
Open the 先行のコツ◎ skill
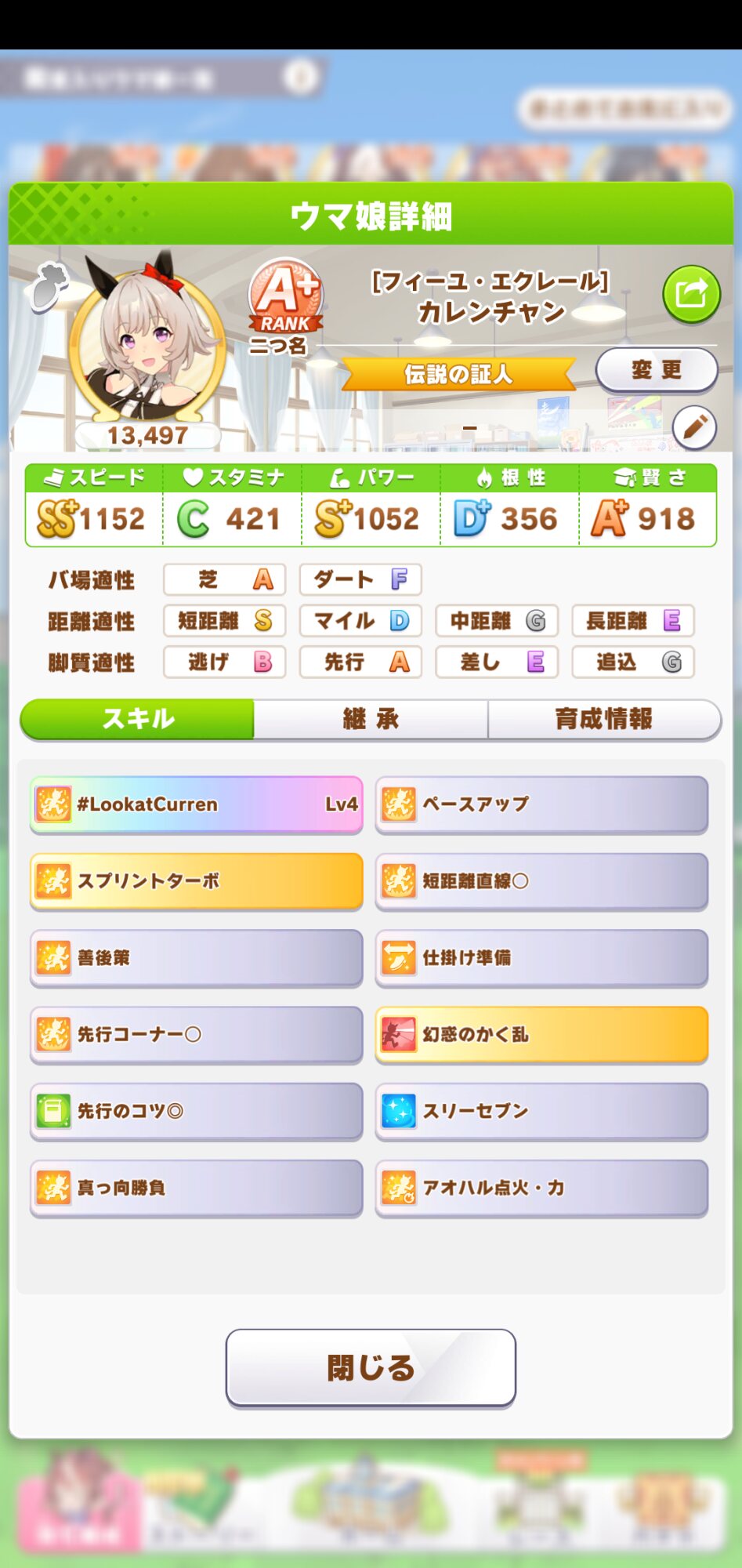(197, 1111)
